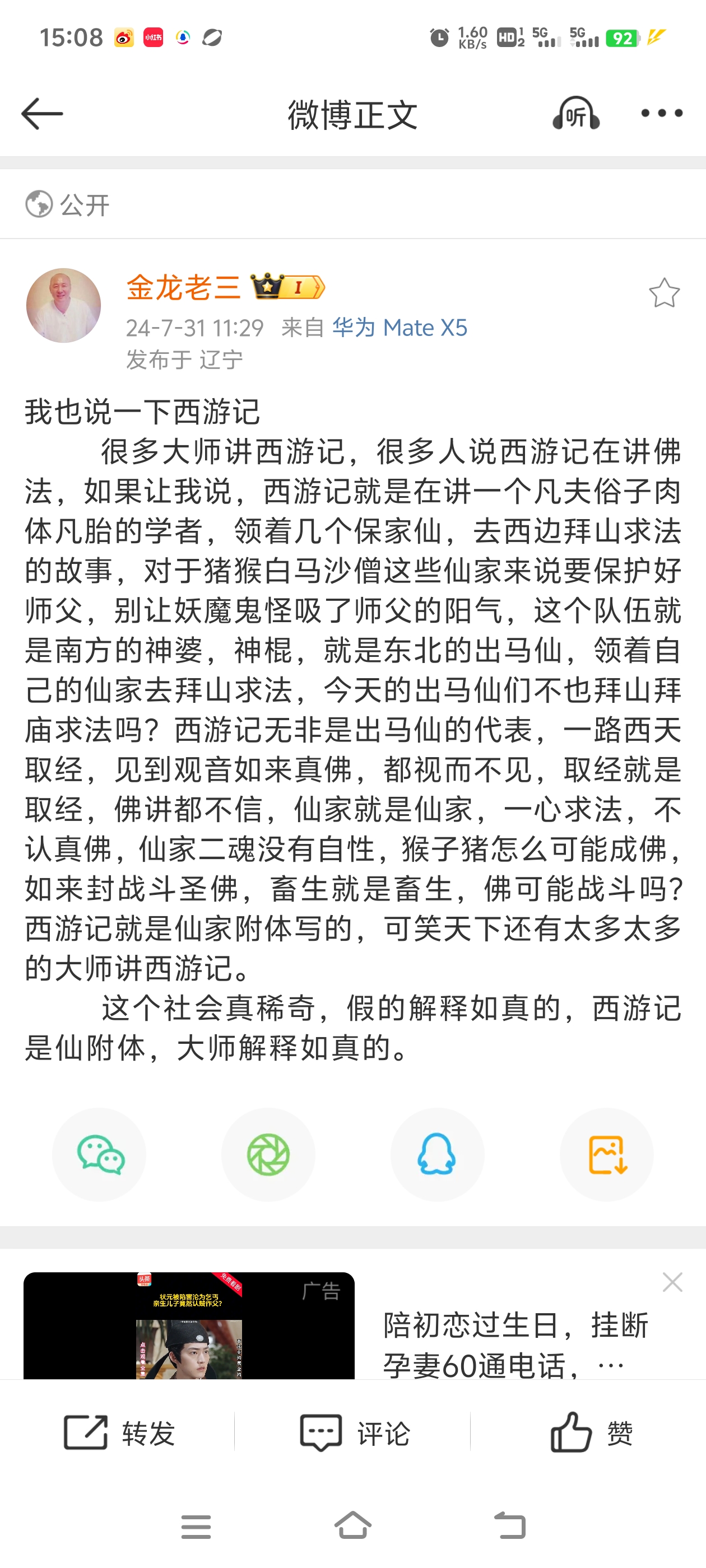Image resolution: width=706 pixels, height=1568 pixels.
Task: Open recent apps from the navigation bar
Action: click(196, 1527)
